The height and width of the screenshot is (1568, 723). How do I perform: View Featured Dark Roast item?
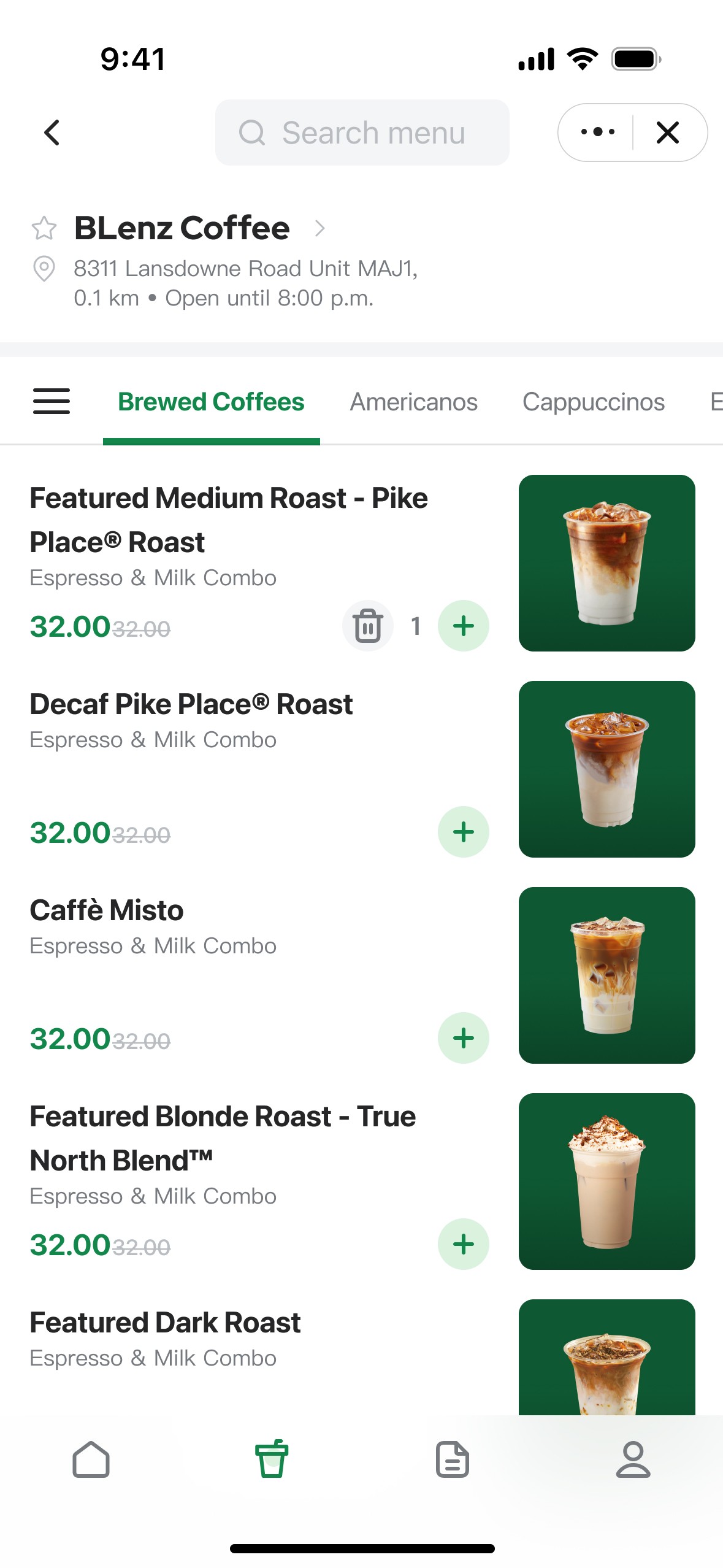[x=166, y=1323]
